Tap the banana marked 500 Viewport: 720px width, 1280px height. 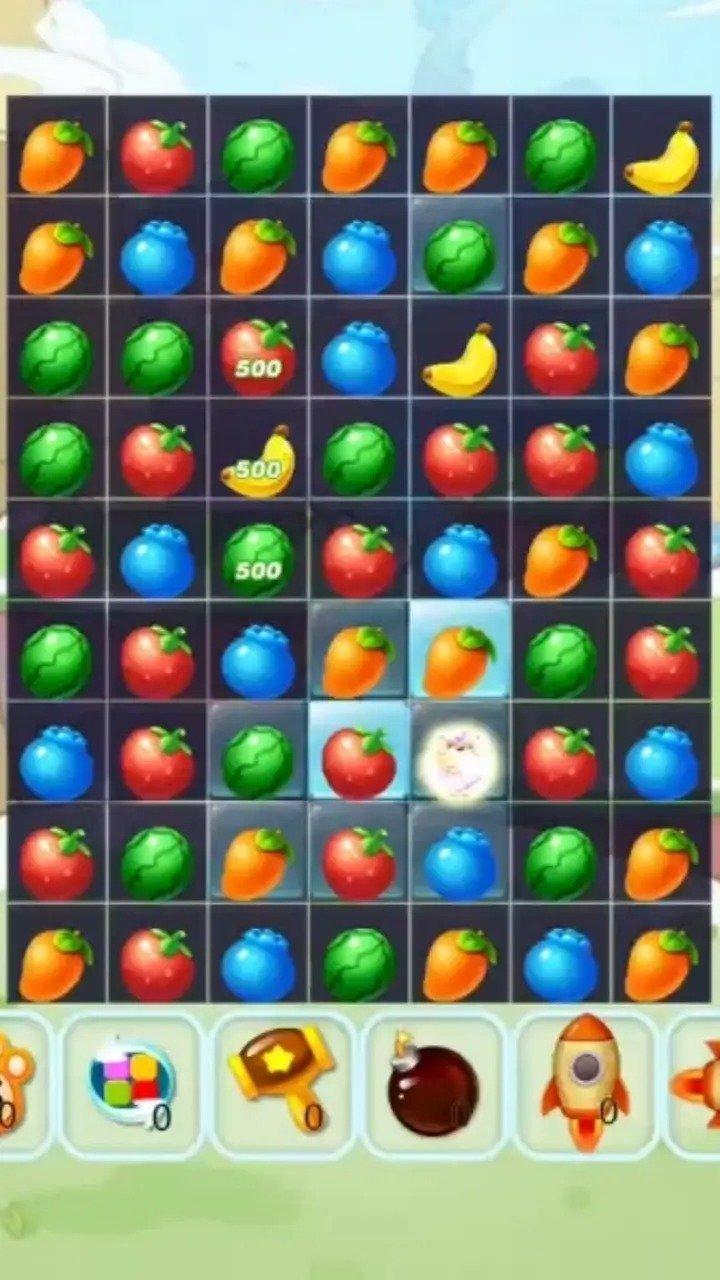(258, 460)
